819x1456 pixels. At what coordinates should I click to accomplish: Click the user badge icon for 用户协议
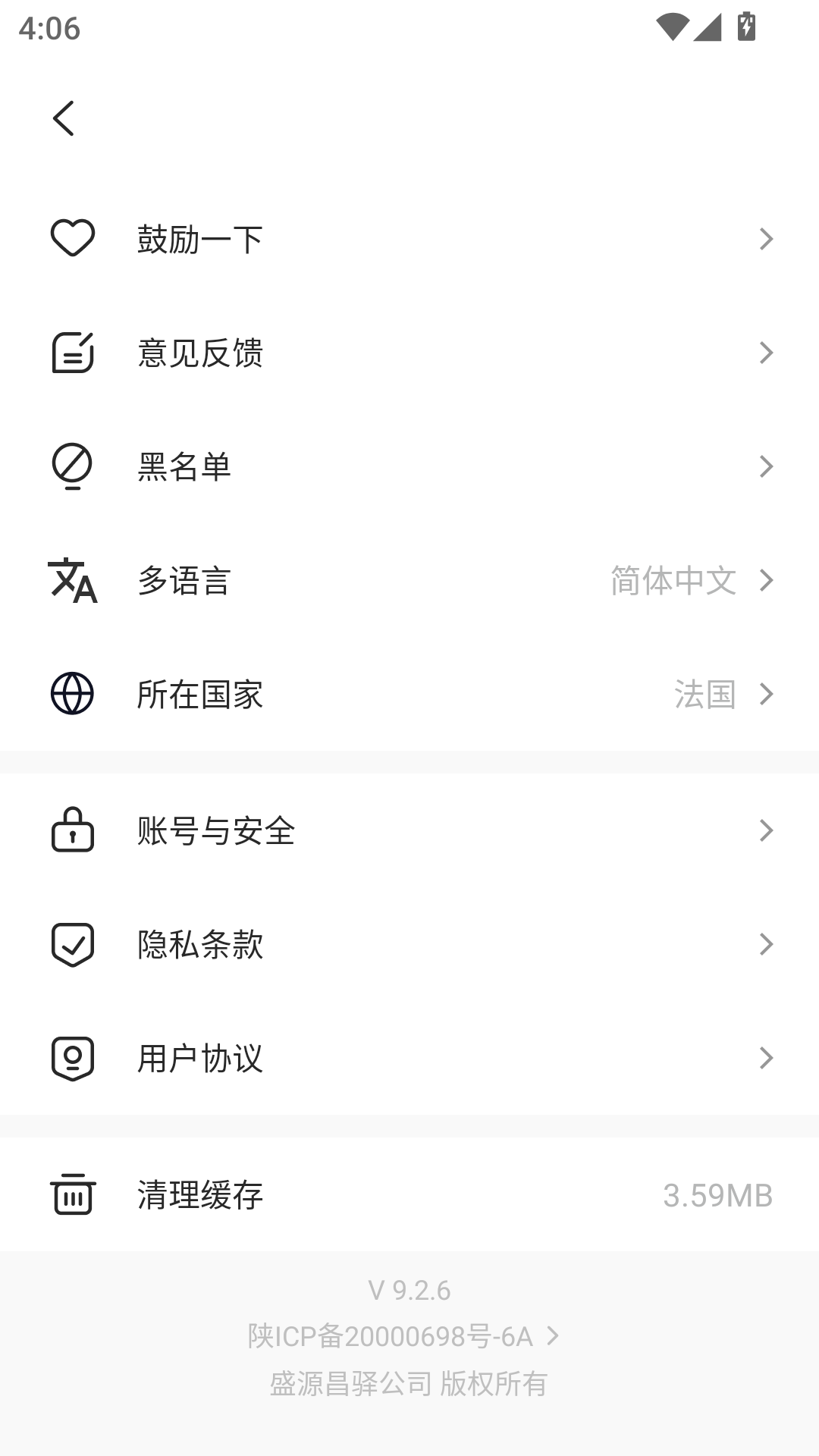coord(72,1059)
